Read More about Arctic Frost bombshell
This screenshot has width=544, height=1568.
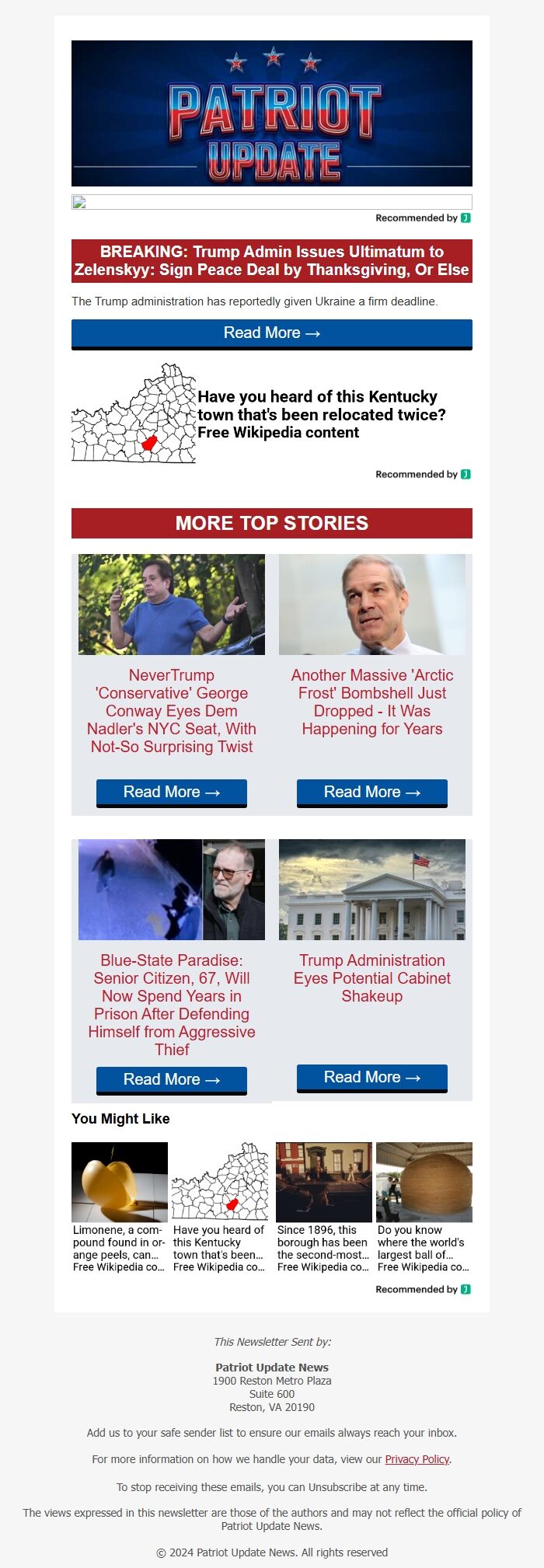[371, 793]
